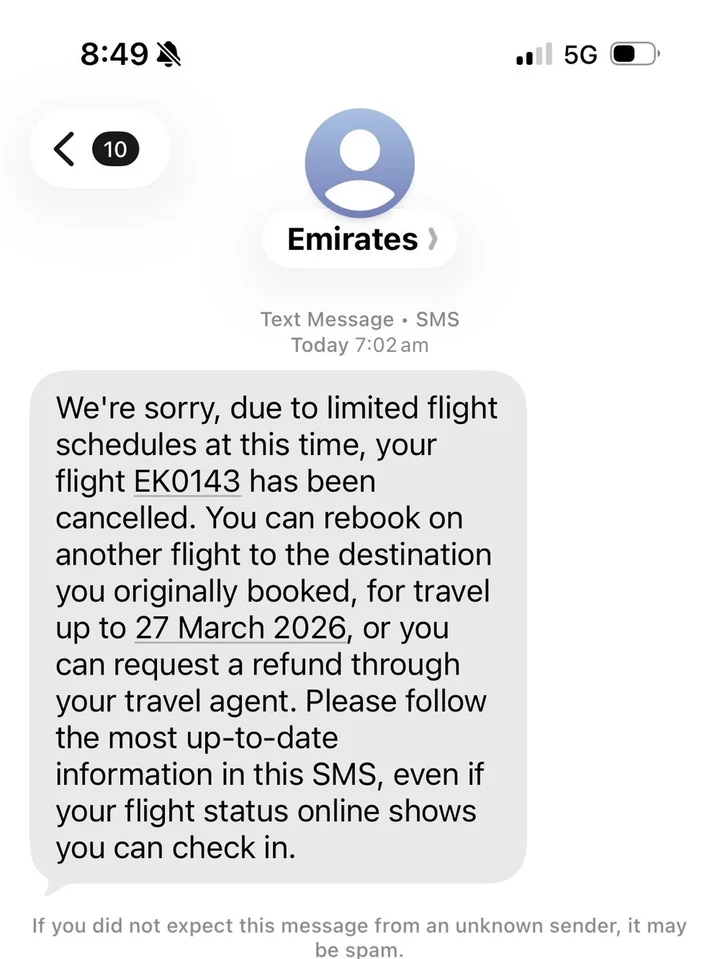Open the underlined date 27 March 2026

[240, 628]
